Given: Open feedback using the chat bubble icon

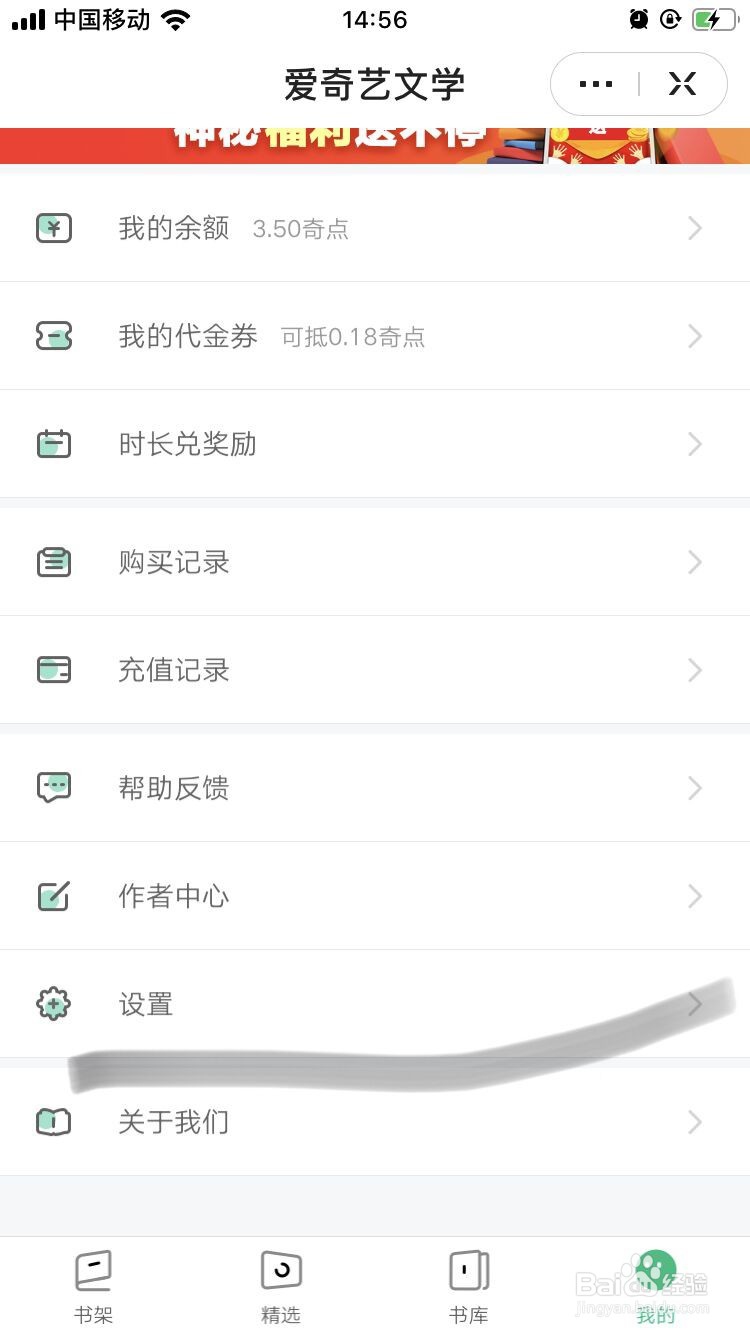Looking at the screenshot, I should pos(53,788).
